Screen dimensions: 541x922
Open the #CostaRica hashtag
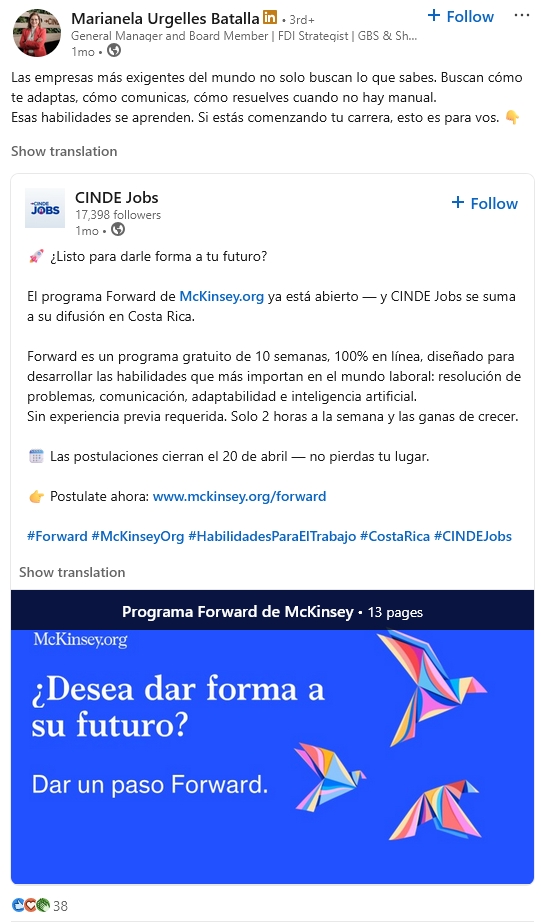[395, 536]
